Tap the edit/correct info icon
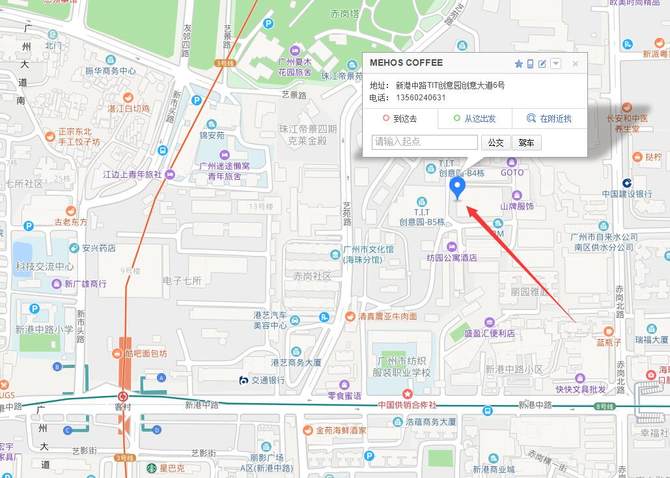The height and width of the screenshot is (478, 670). tap(542, 64)
